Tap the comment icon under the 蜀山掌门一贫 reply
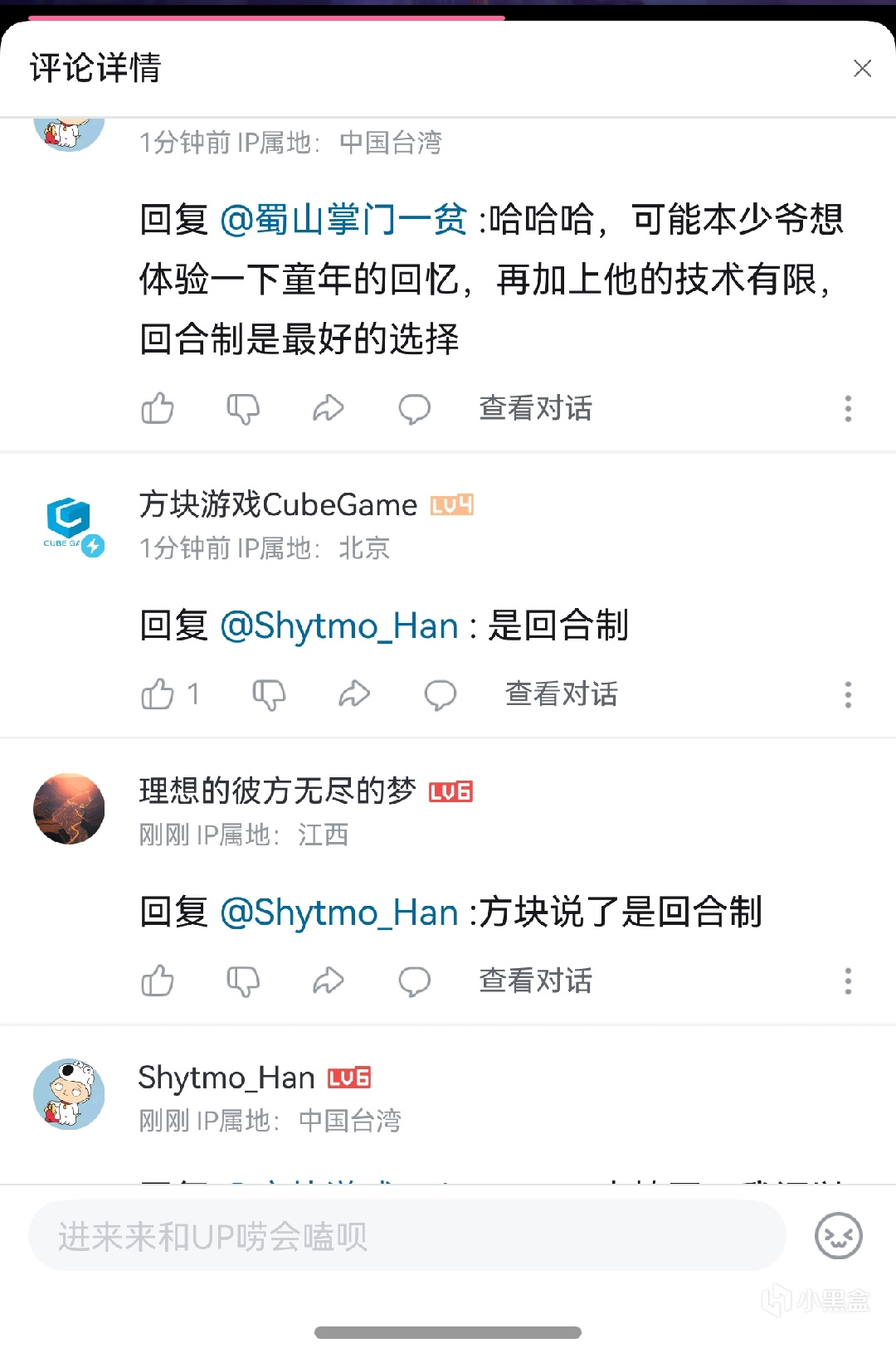The height and width of the screenshot is (1348, 896). [414, 408]
